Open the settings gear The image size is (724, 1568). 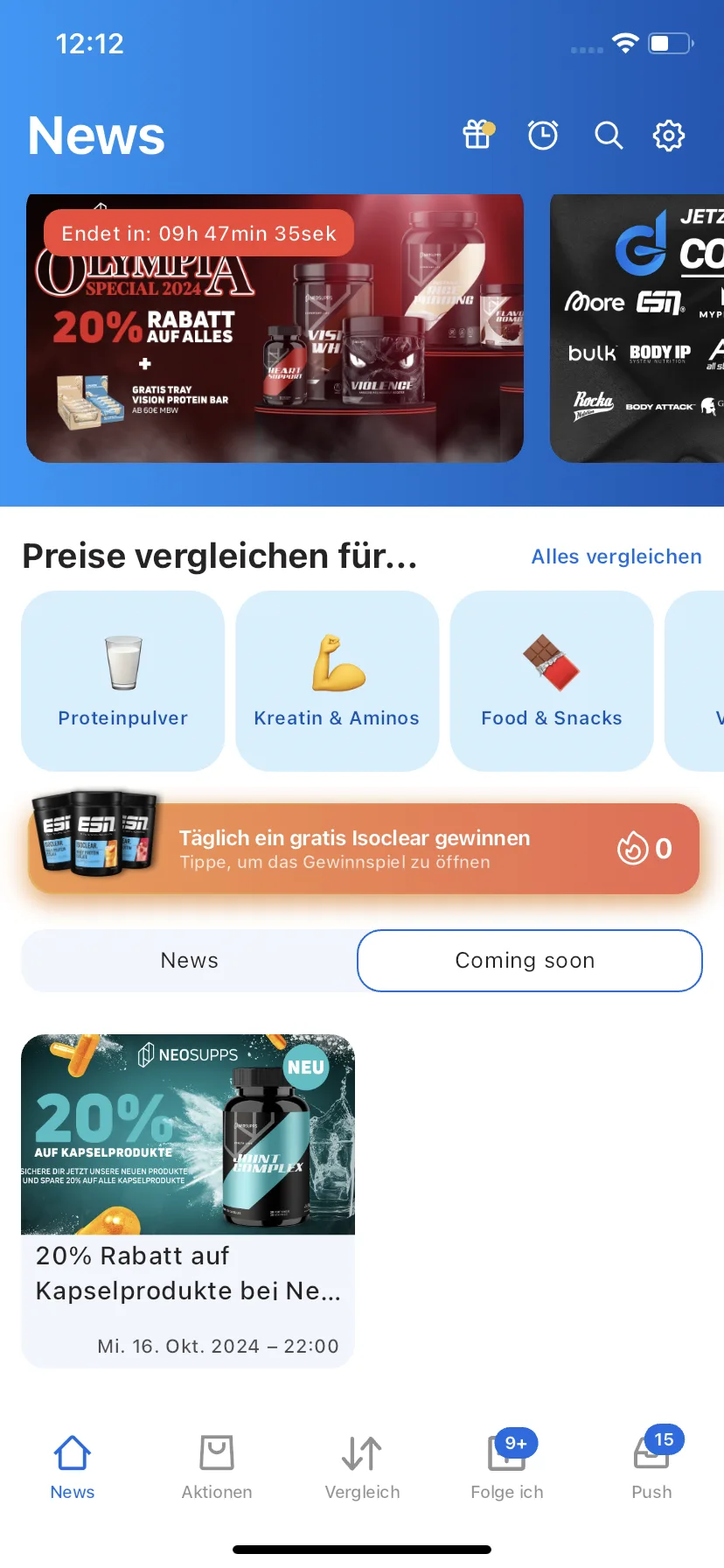[x=669, y=136]
